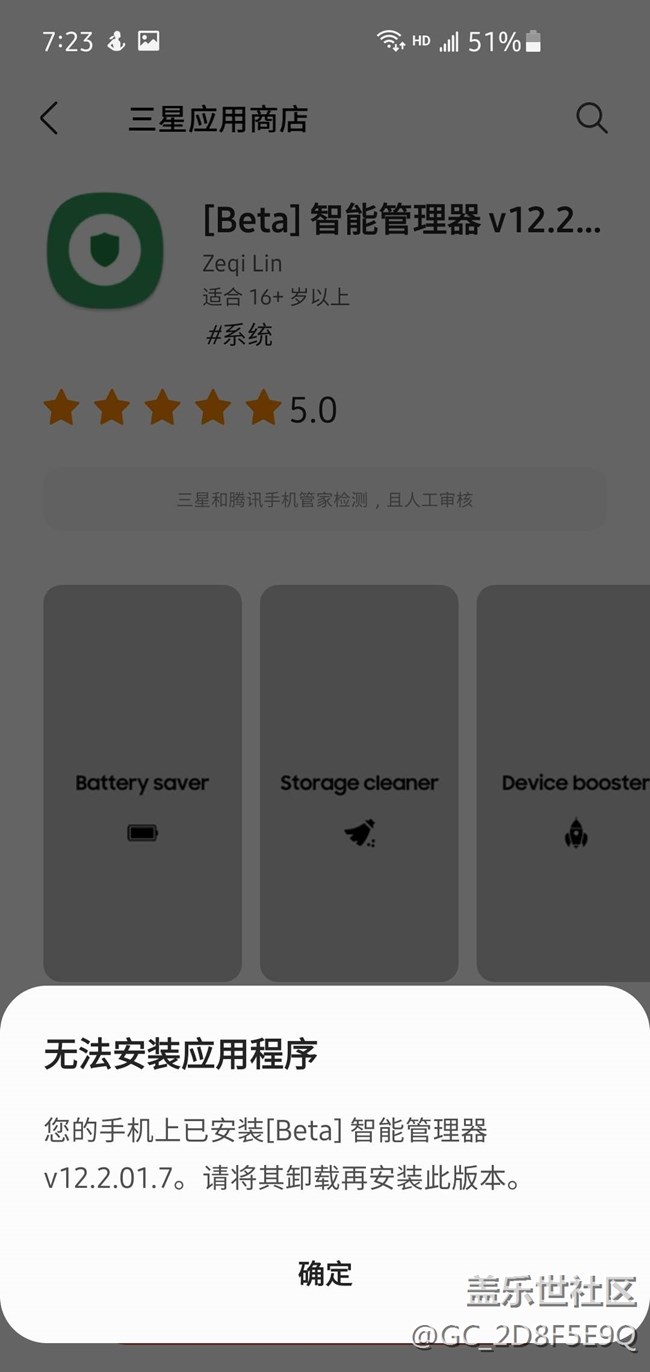The height and width of the screenshot is (1372, 650).
Task: Open the Device booster screenshot
Action: point(565,782)
